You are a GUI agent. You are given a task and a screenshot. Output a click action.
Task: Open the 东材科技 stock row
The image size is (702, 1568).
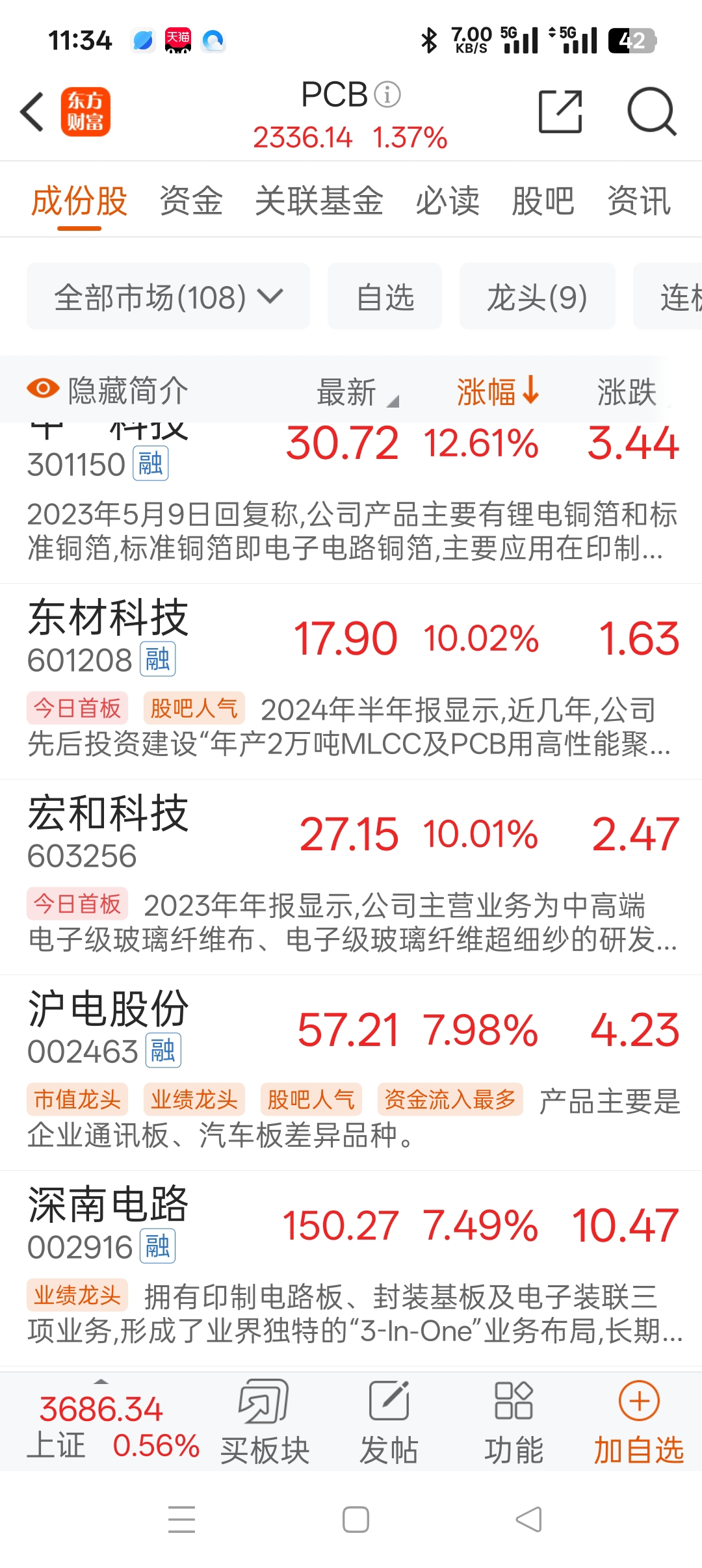click(x=351, y=681)
